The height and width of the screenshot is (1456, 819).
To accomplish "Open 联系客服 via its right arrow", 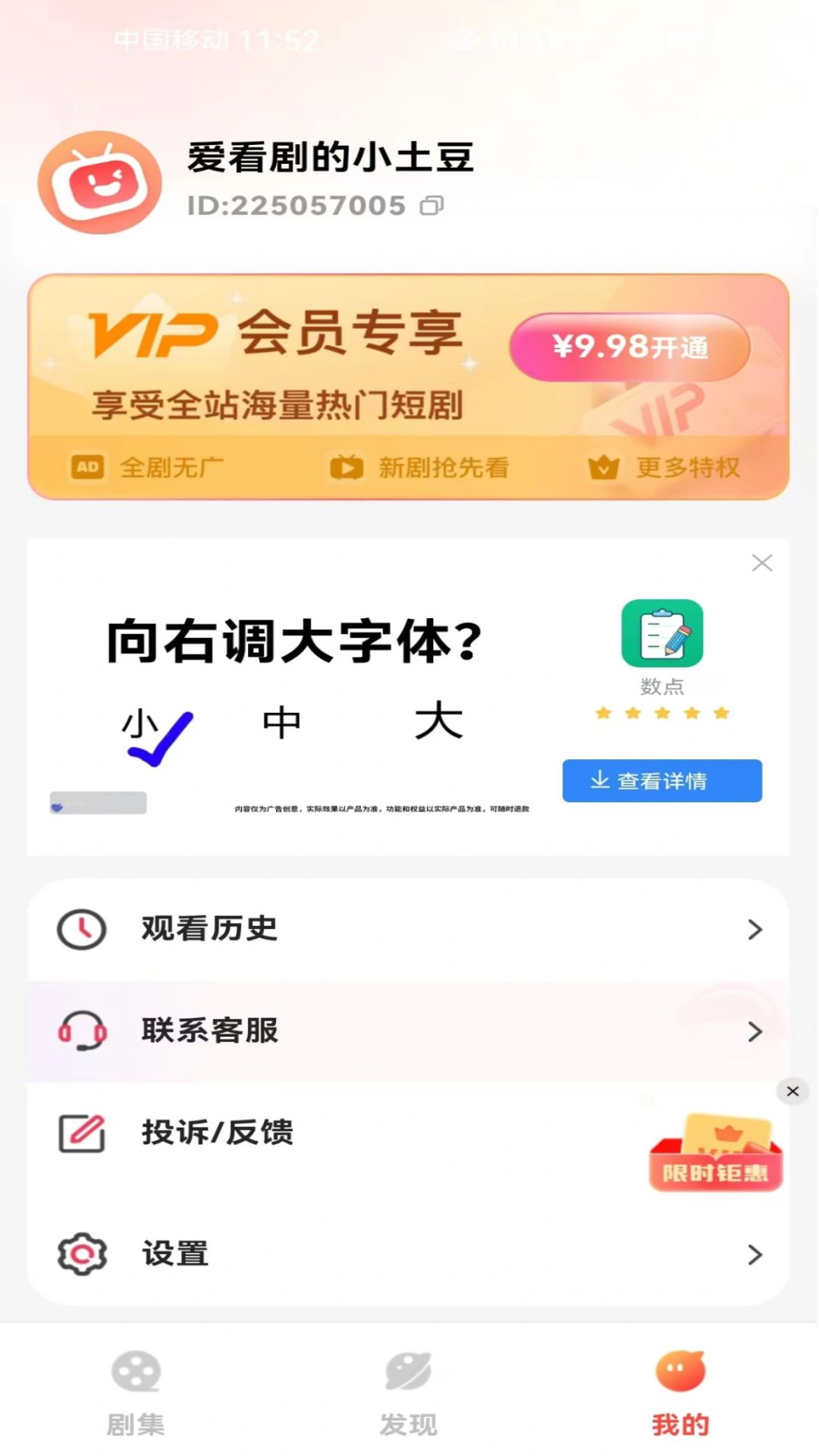I will click(754, 1031).
